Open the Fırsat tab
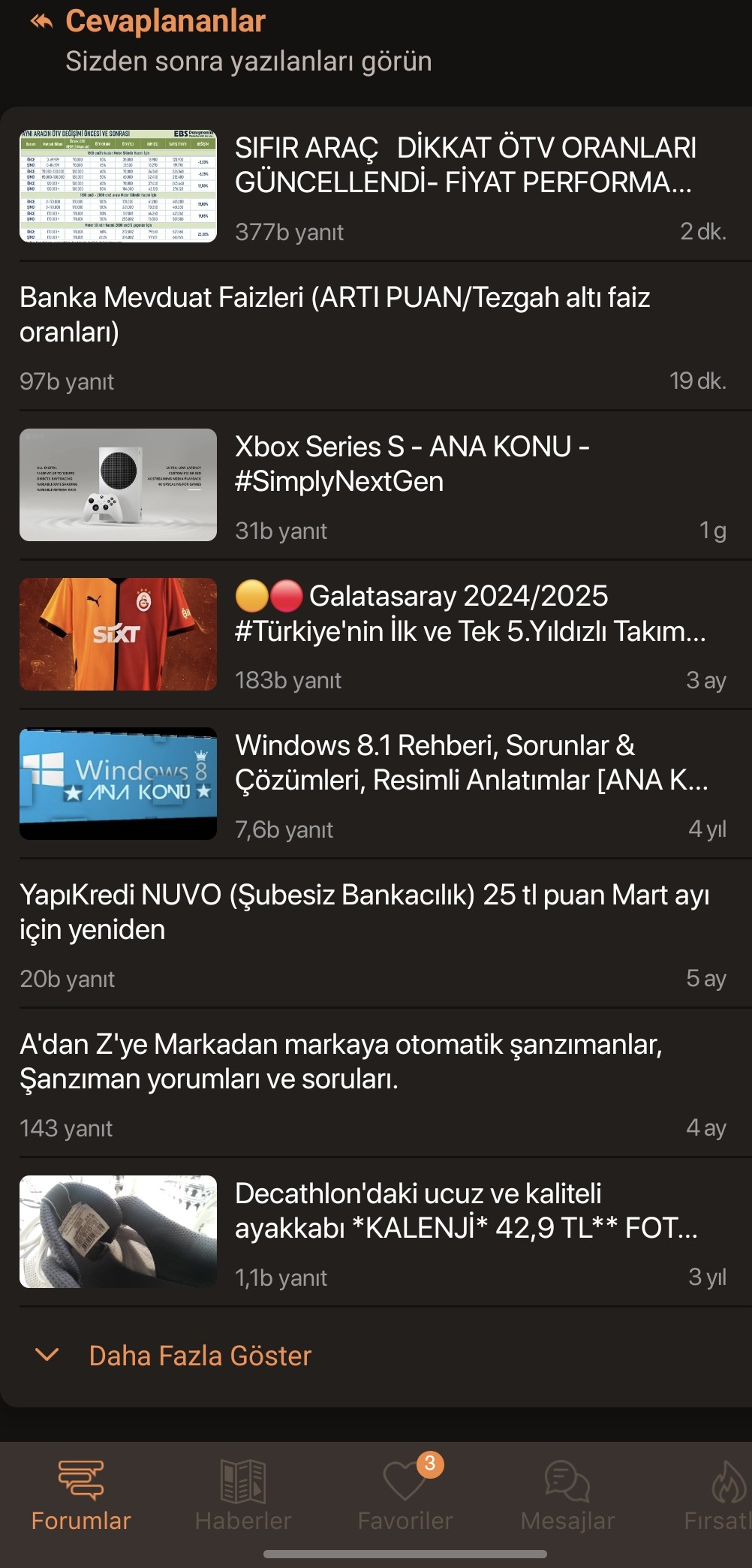752x1568 pixels. [x=719, y=1495]
